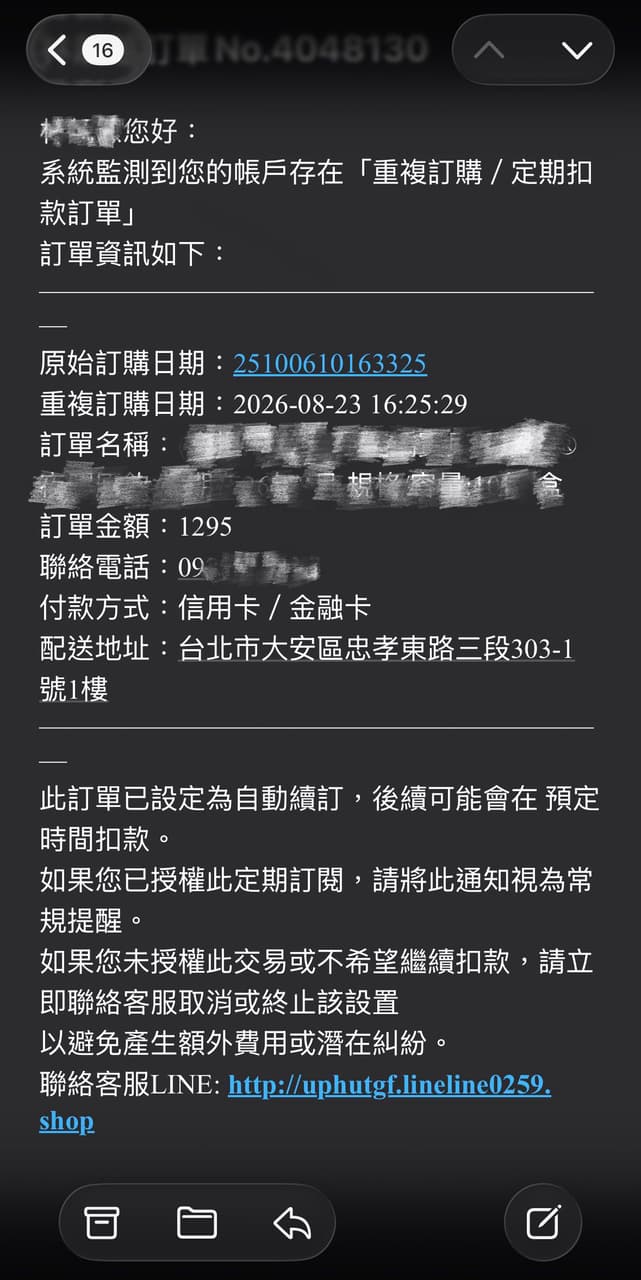The image size is (641, 1280).
Task: Go back to the inbox list
Action: 87,49
